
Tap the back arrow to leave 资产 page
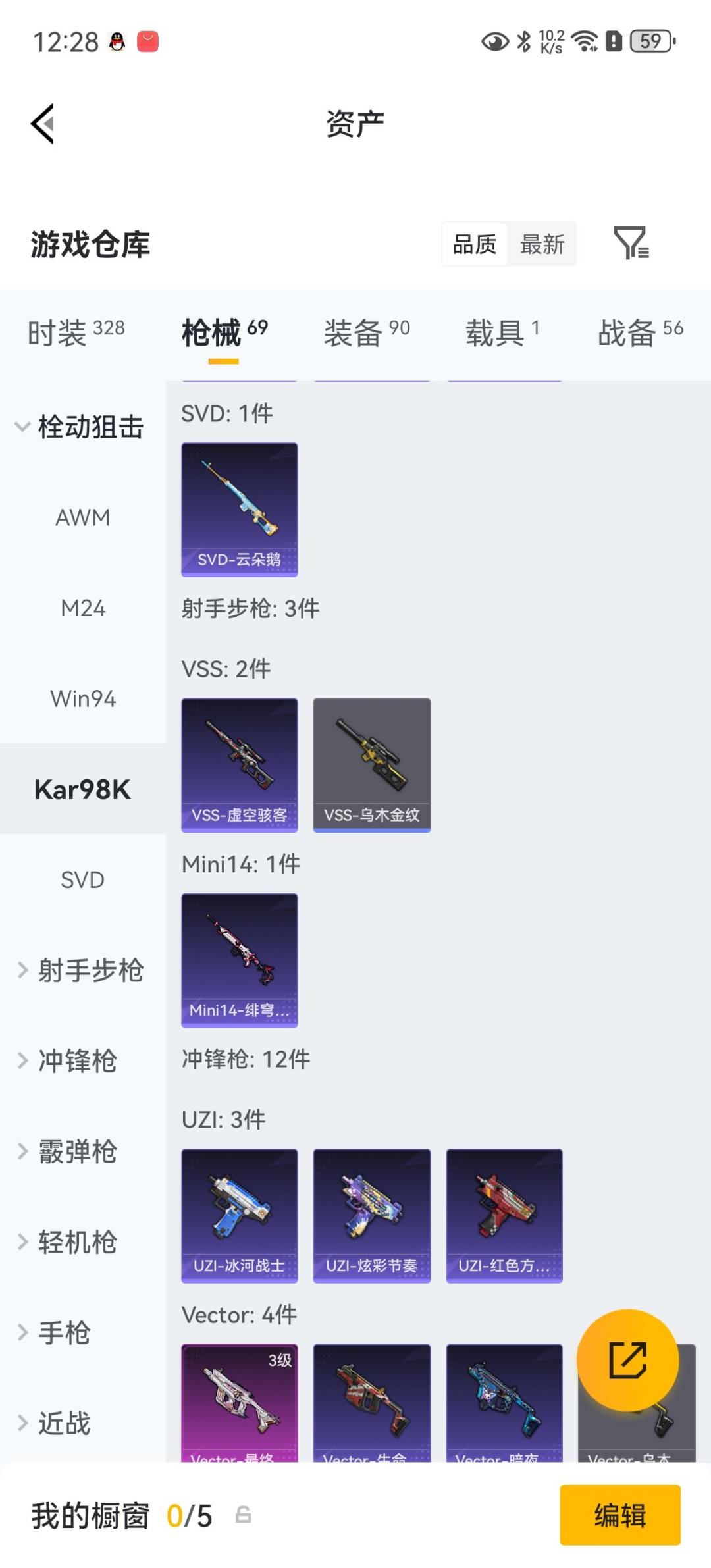[41, 122]
